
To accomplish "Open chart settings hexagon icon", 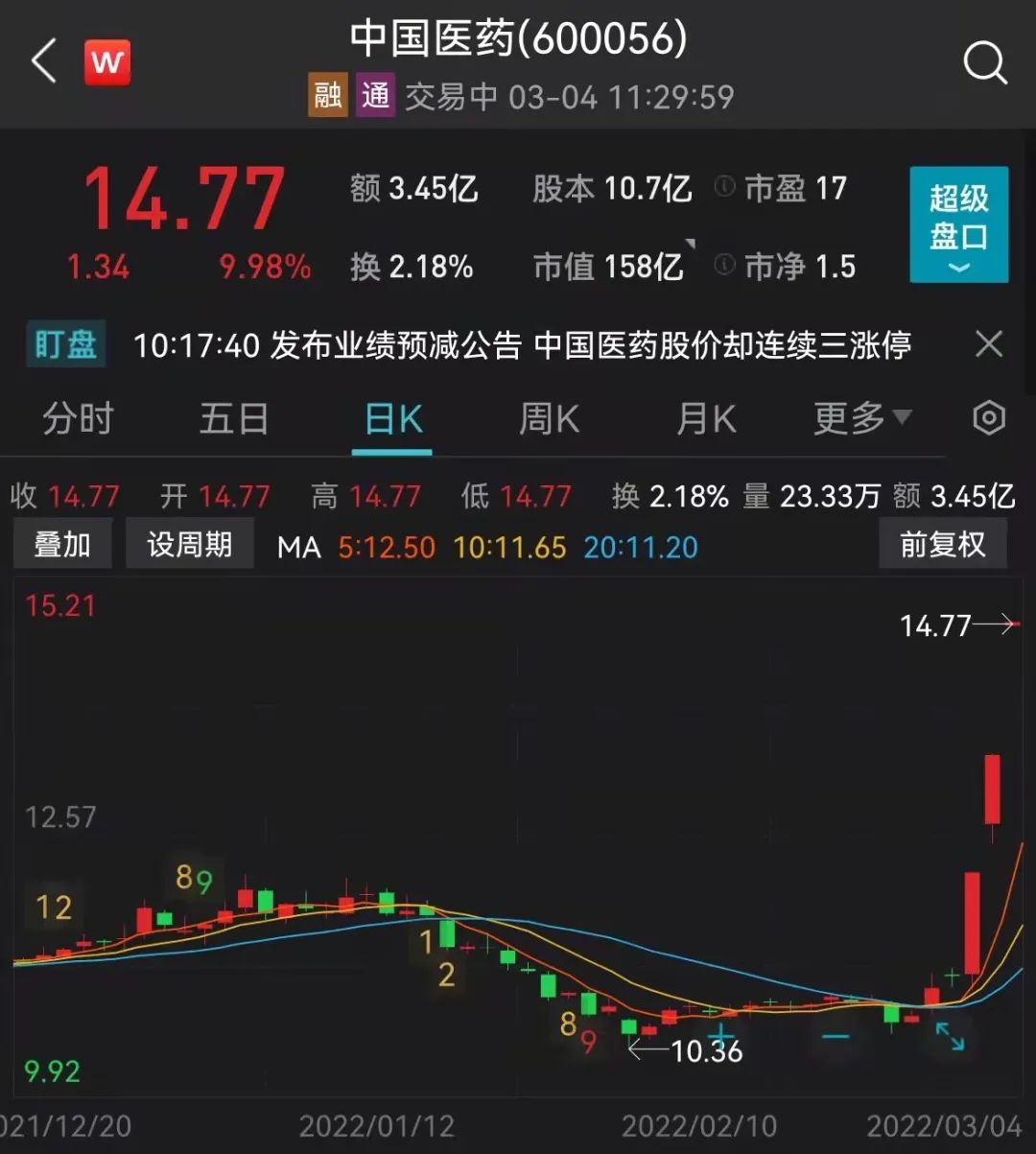I will [x=989, y=418].
